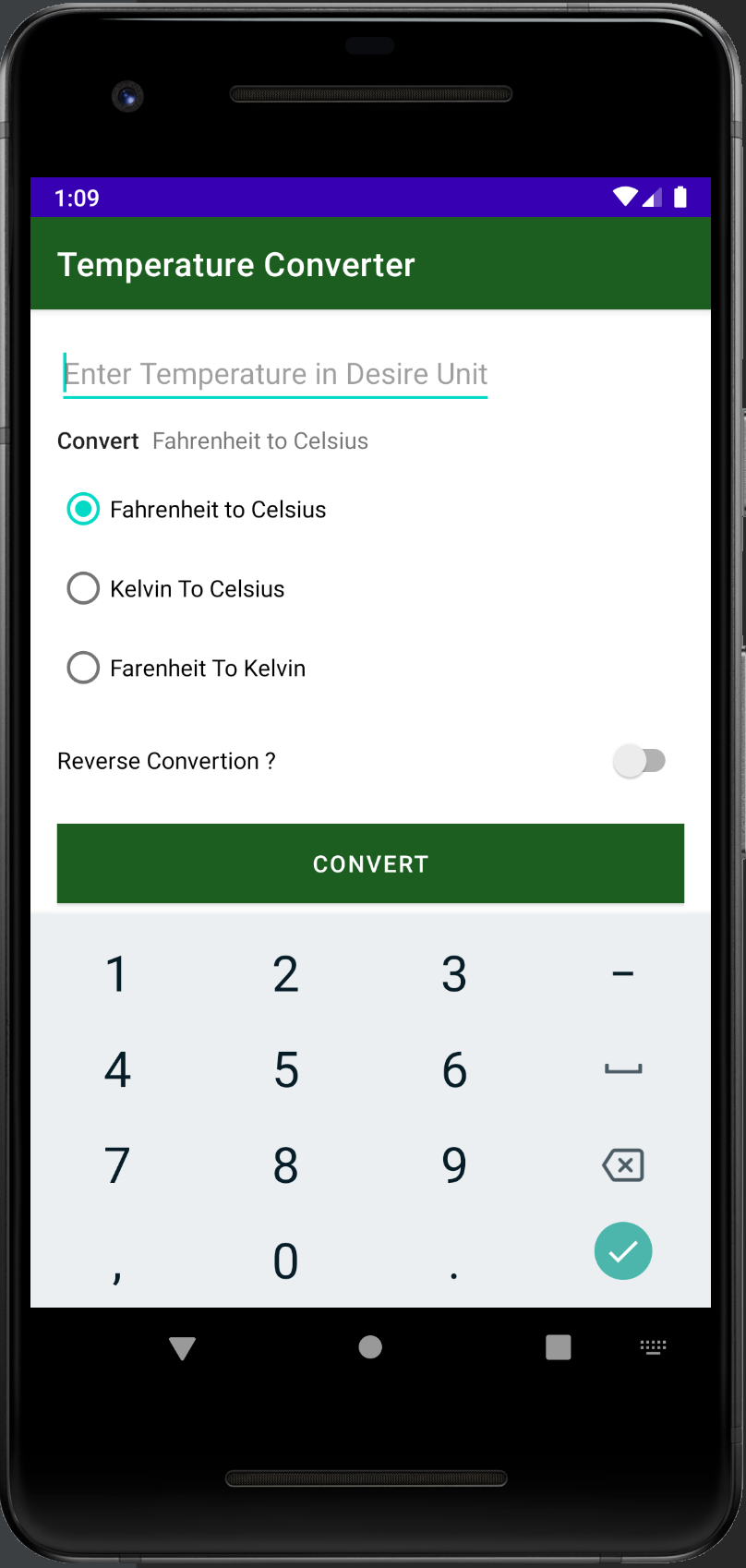746x1568 pixels.
Task: Tap the CONVERT button
Action: pos(370,863)
